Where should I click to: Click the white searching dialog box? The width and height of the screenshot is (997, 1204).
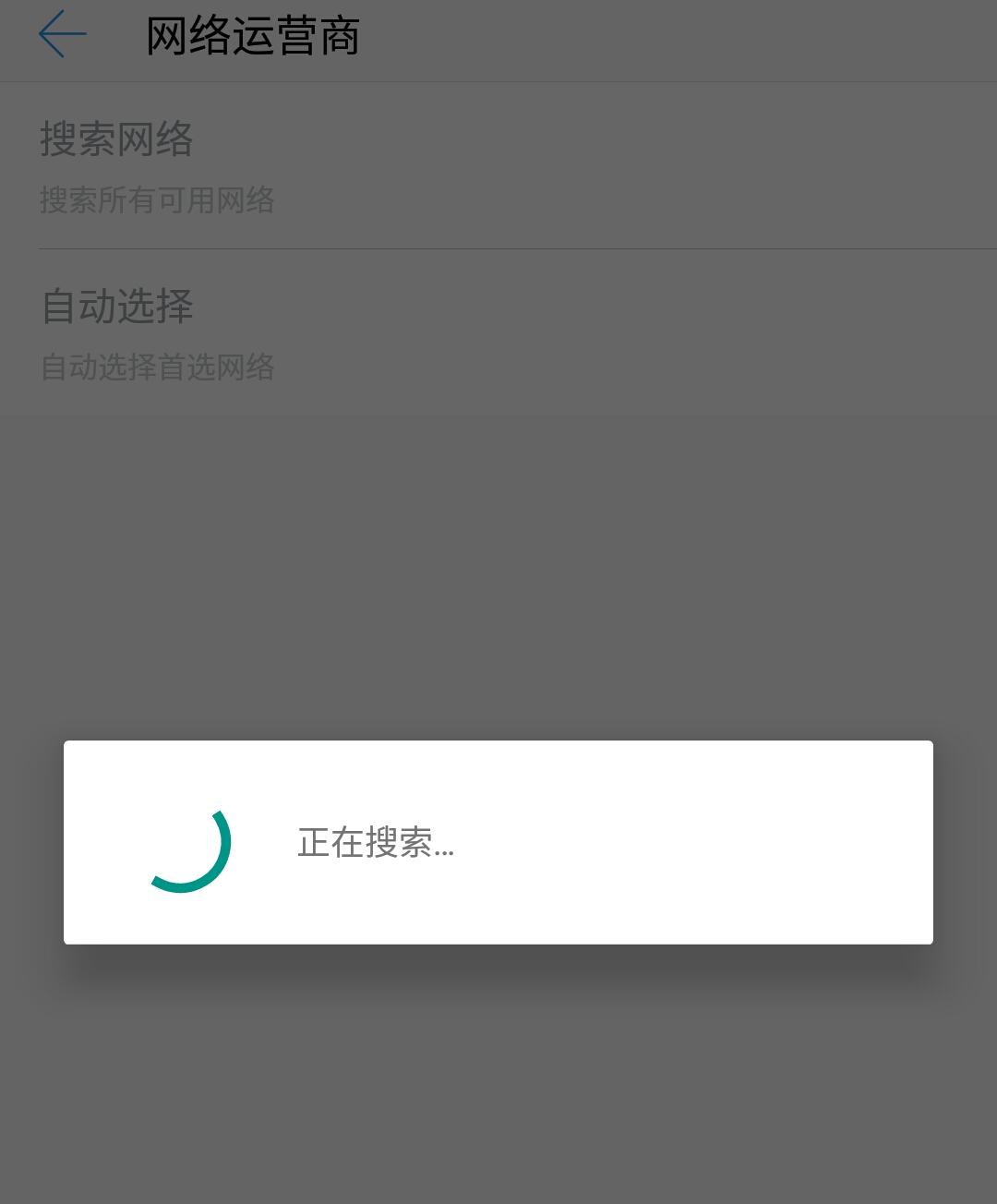point(498,842)
